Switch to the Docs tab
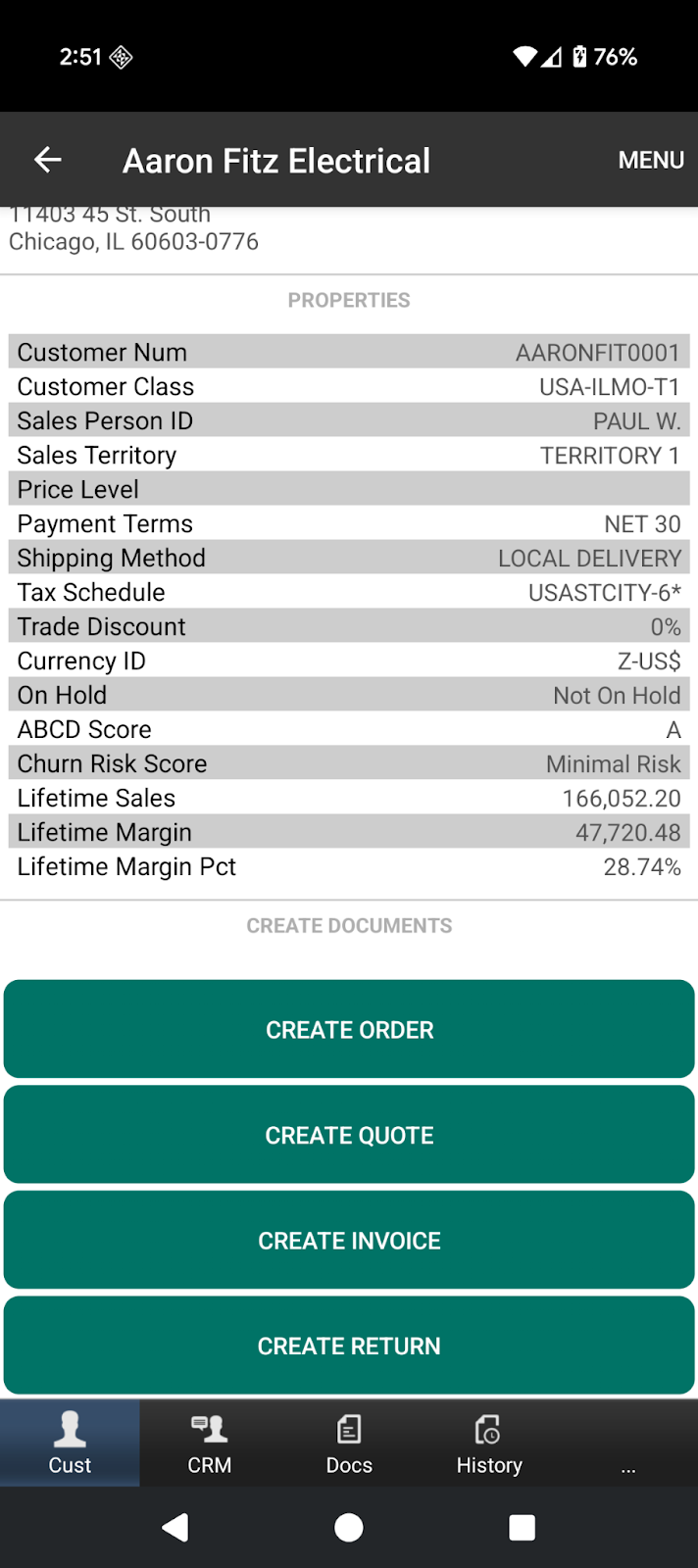 click(349, 1444)
